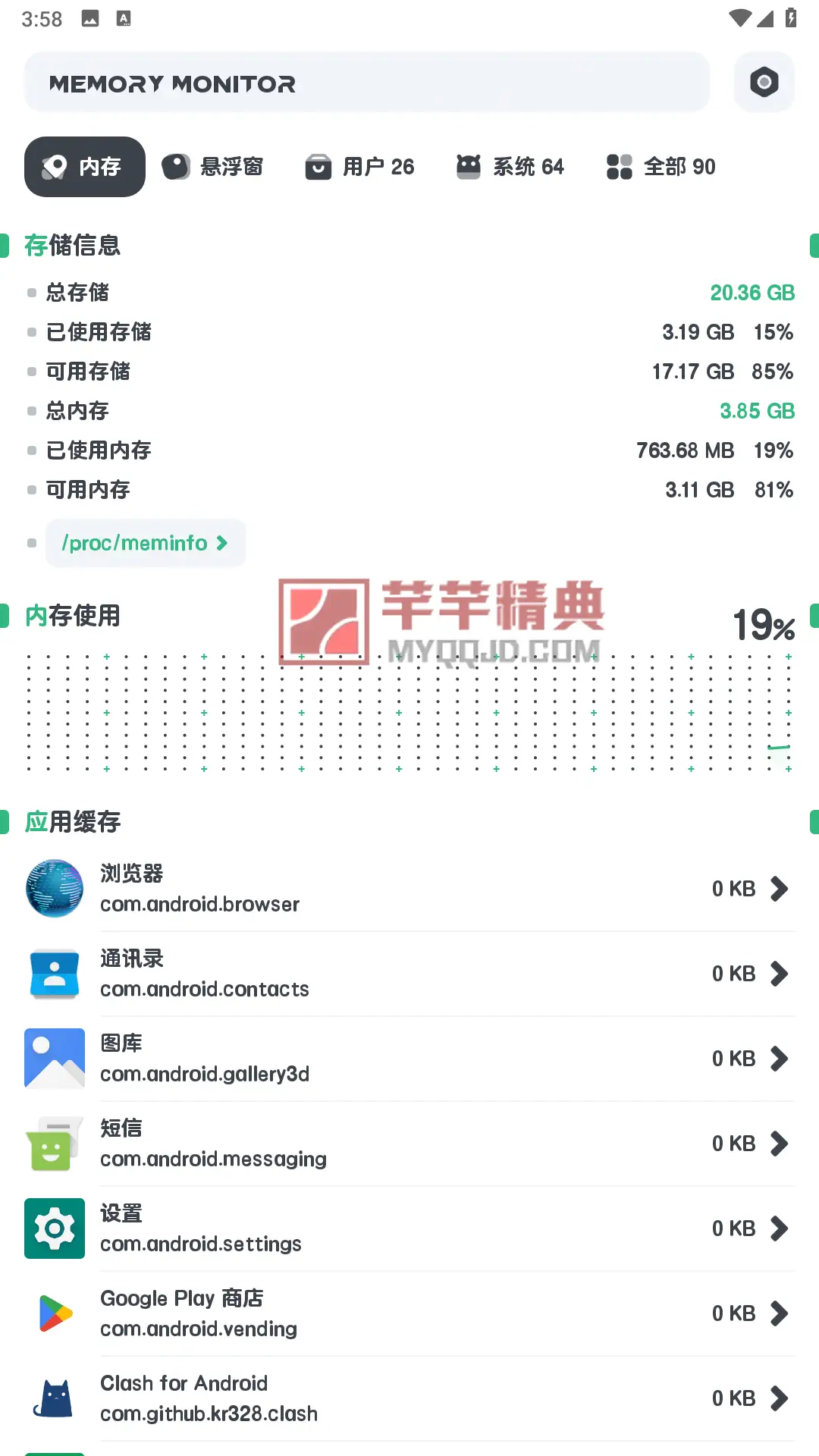Switch to the 内存 tab
Image resolution: width=819 pixels, height=1456 pixels.
point(85,167)
